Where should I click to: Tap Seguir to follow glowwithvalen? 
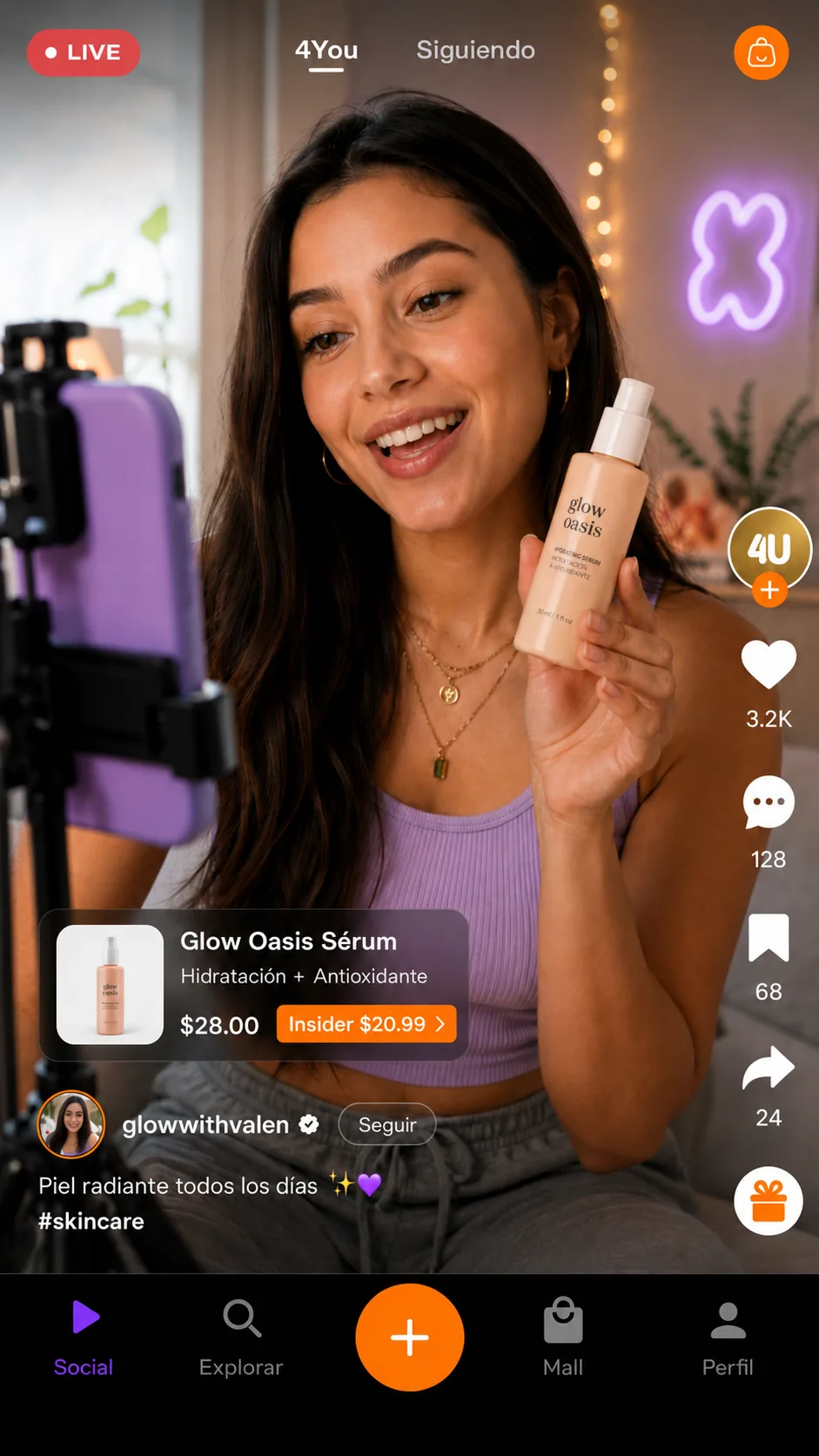point(387,1124)
